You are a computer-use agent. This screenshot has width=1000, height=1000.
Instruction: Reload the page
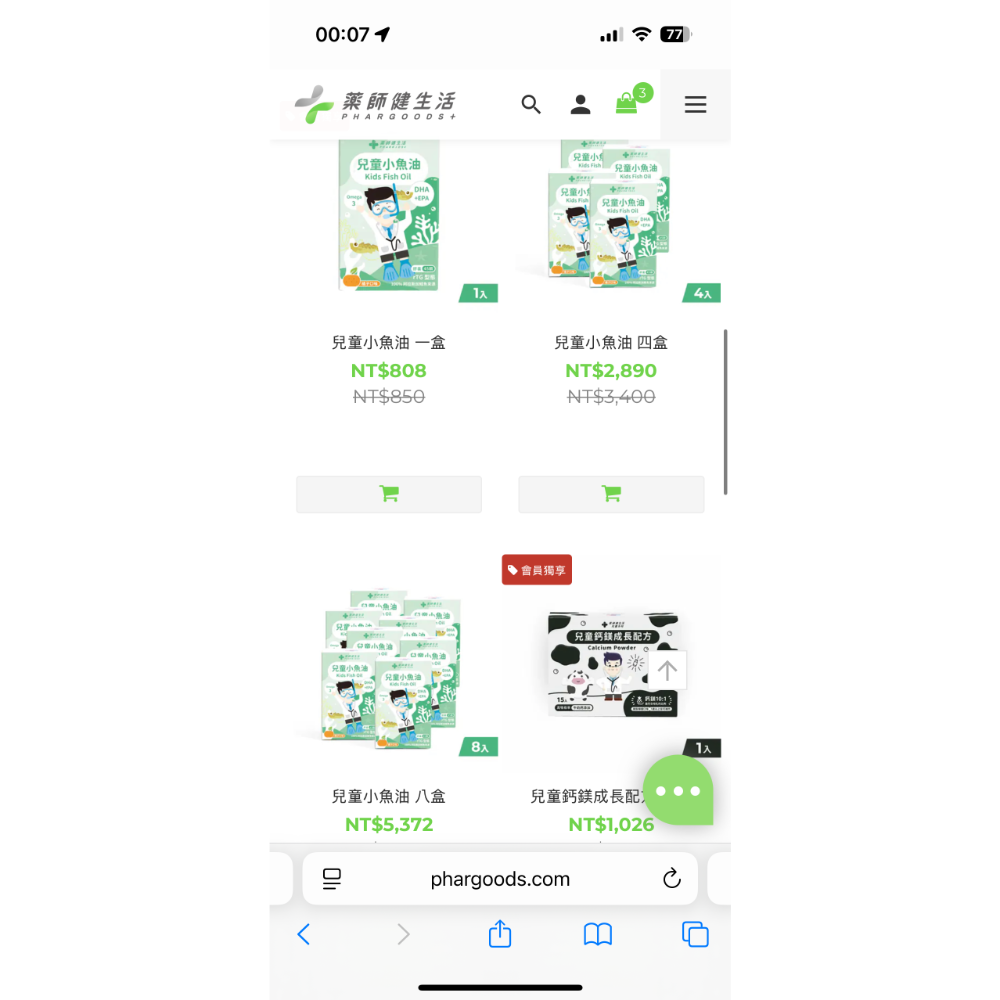pos(671,879)
